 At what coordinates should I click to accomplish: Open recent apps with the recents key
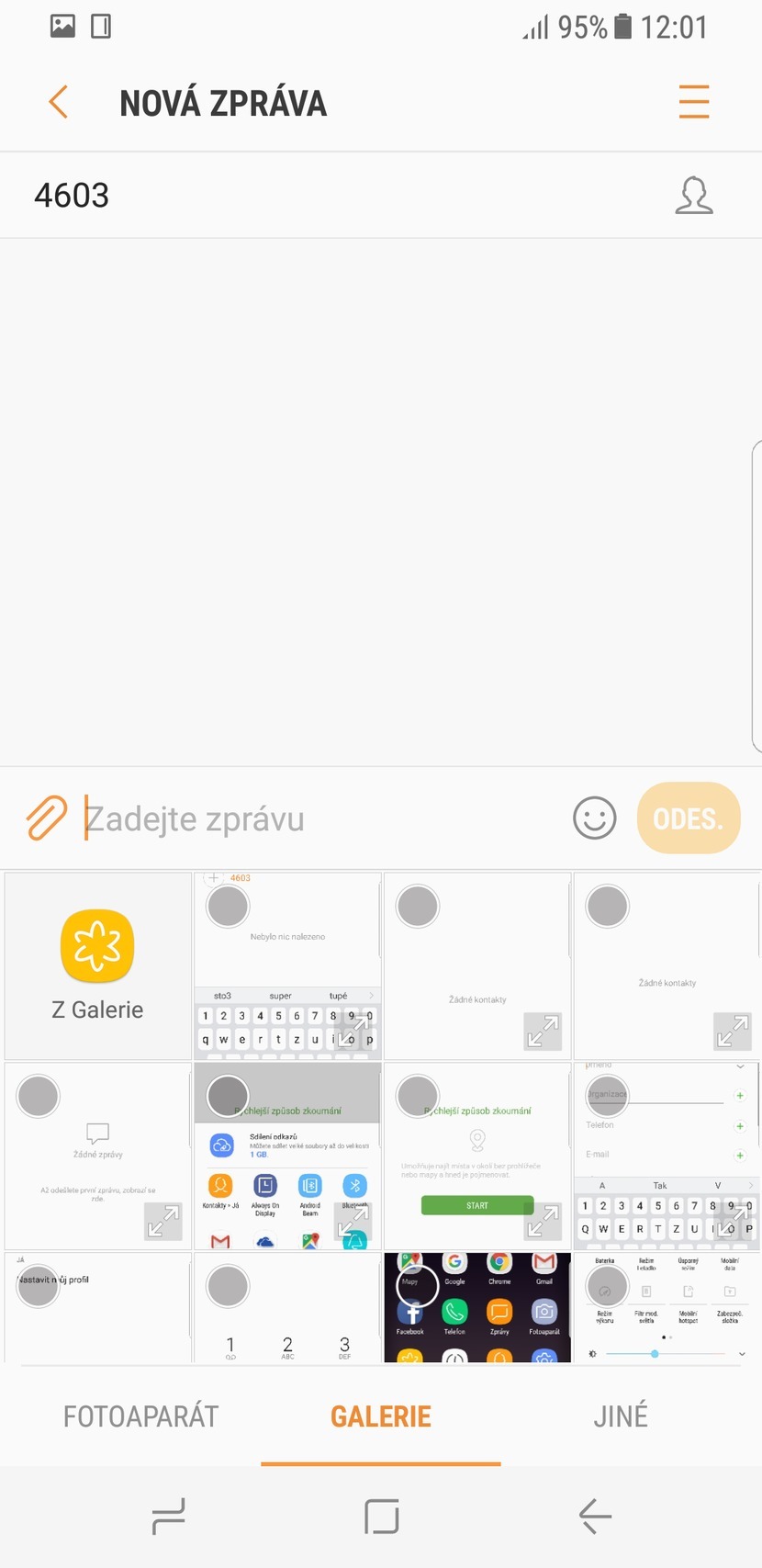click(x=168, y=1517)
